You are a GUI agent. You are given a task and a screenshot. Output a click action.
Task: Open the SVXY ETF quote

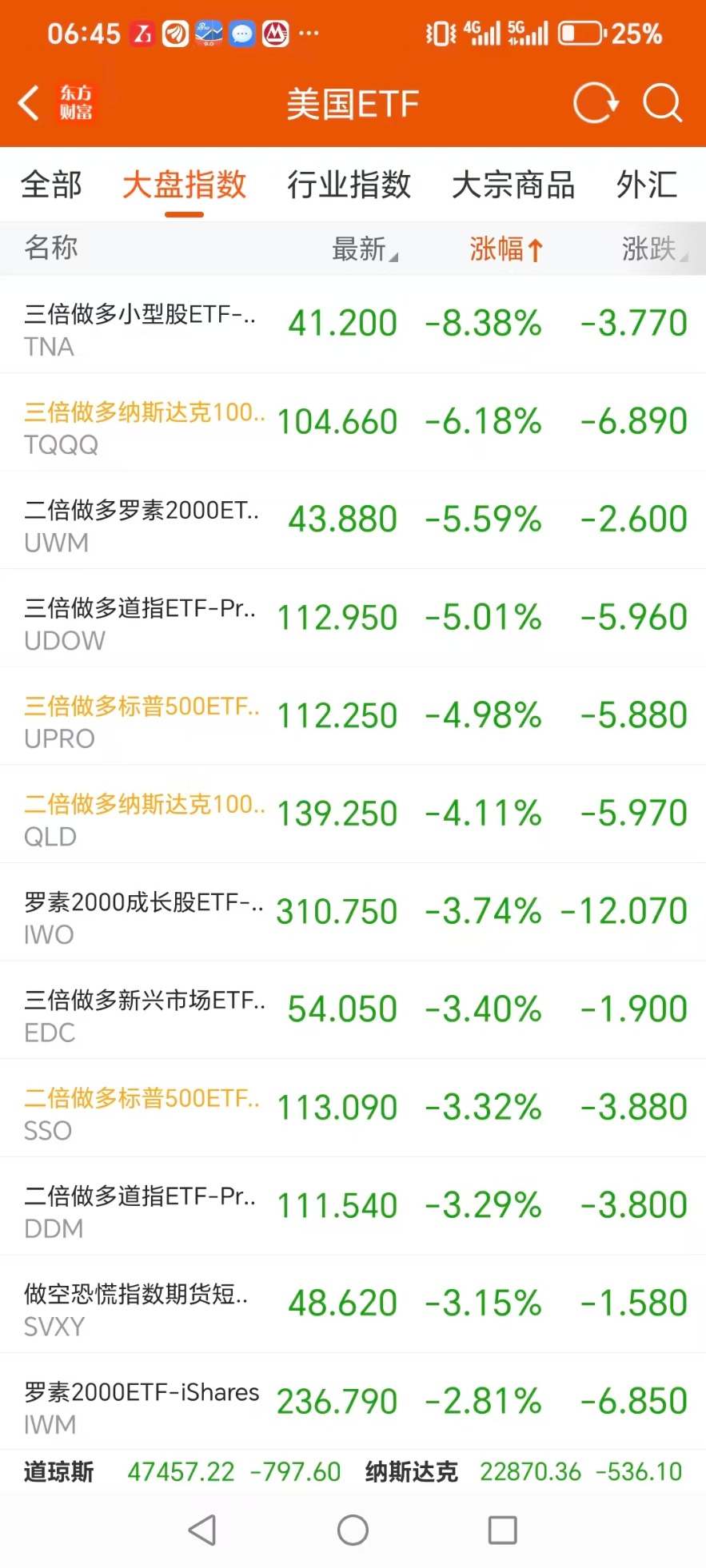353,1303
